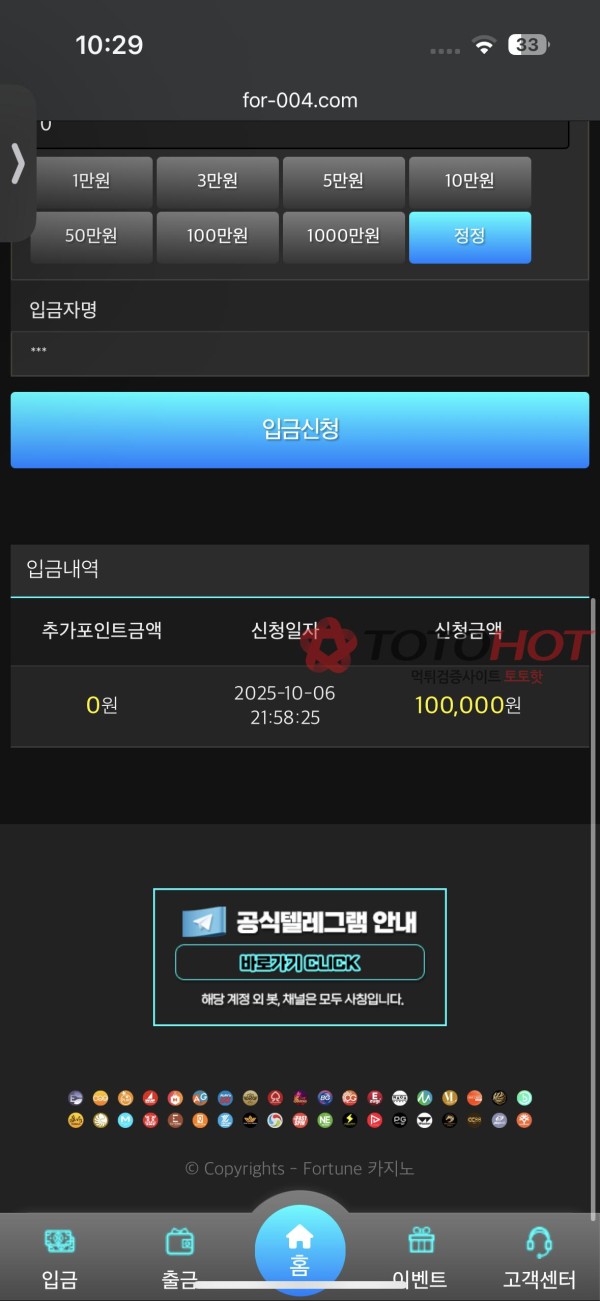Choose the 5만원 quick amount

coord(343,182)
